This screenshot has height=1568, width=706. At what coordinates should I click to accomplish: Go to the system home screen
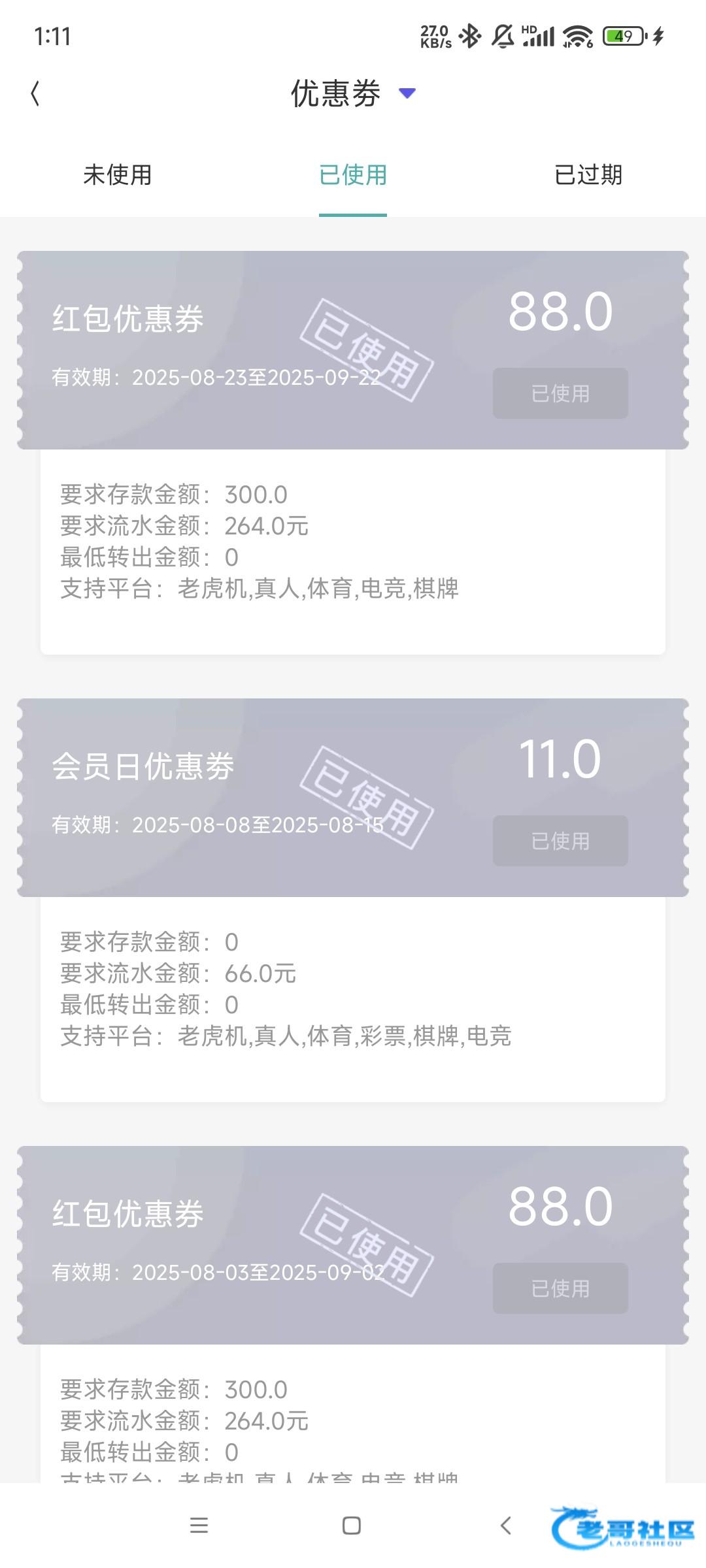coord(352,1526)
